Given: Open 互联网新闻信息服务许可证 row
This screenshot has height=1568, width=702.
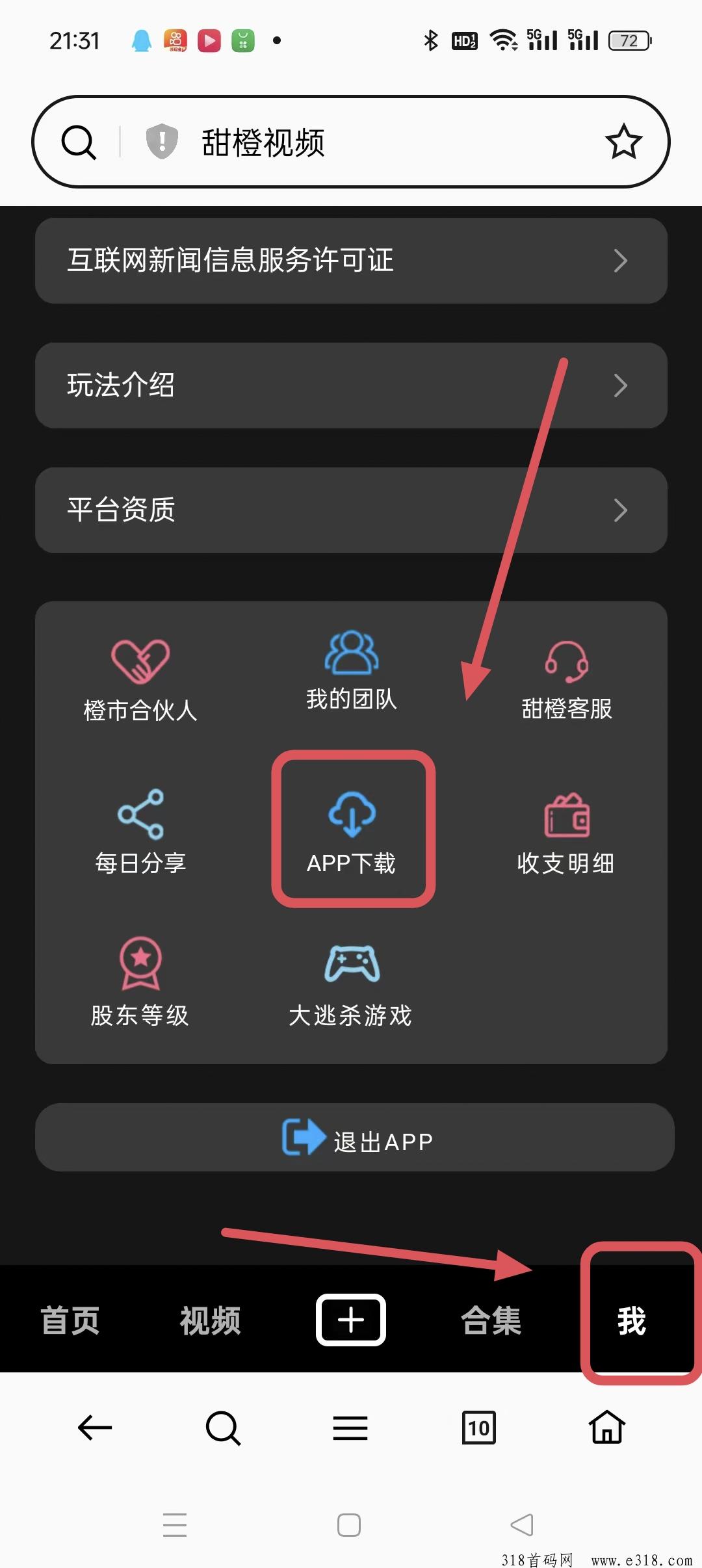Looking at the screenshot, I should coord(351,261).
